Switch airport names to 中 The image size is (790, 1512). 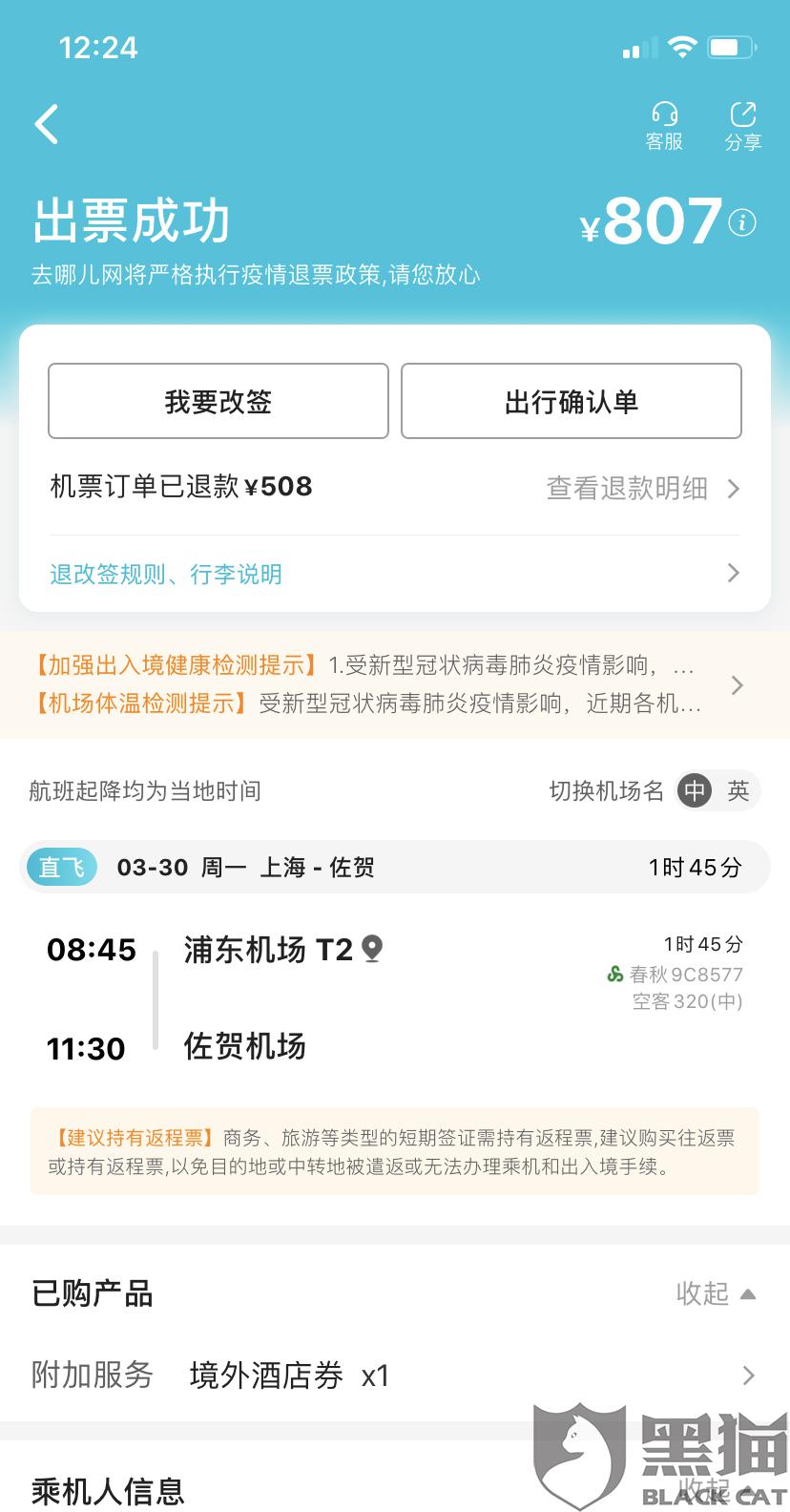pyautogui.click(x=695, y=790)
